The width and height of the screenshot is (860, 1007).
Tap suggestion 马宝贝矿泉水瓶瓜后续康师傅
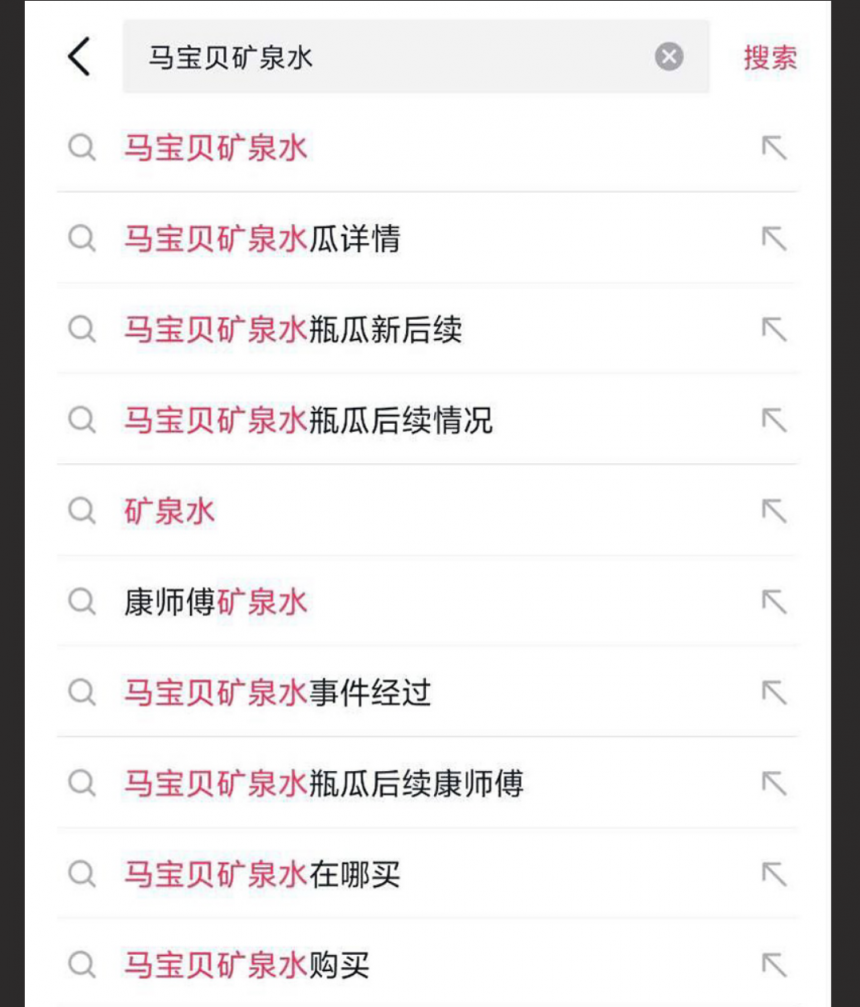323,784
